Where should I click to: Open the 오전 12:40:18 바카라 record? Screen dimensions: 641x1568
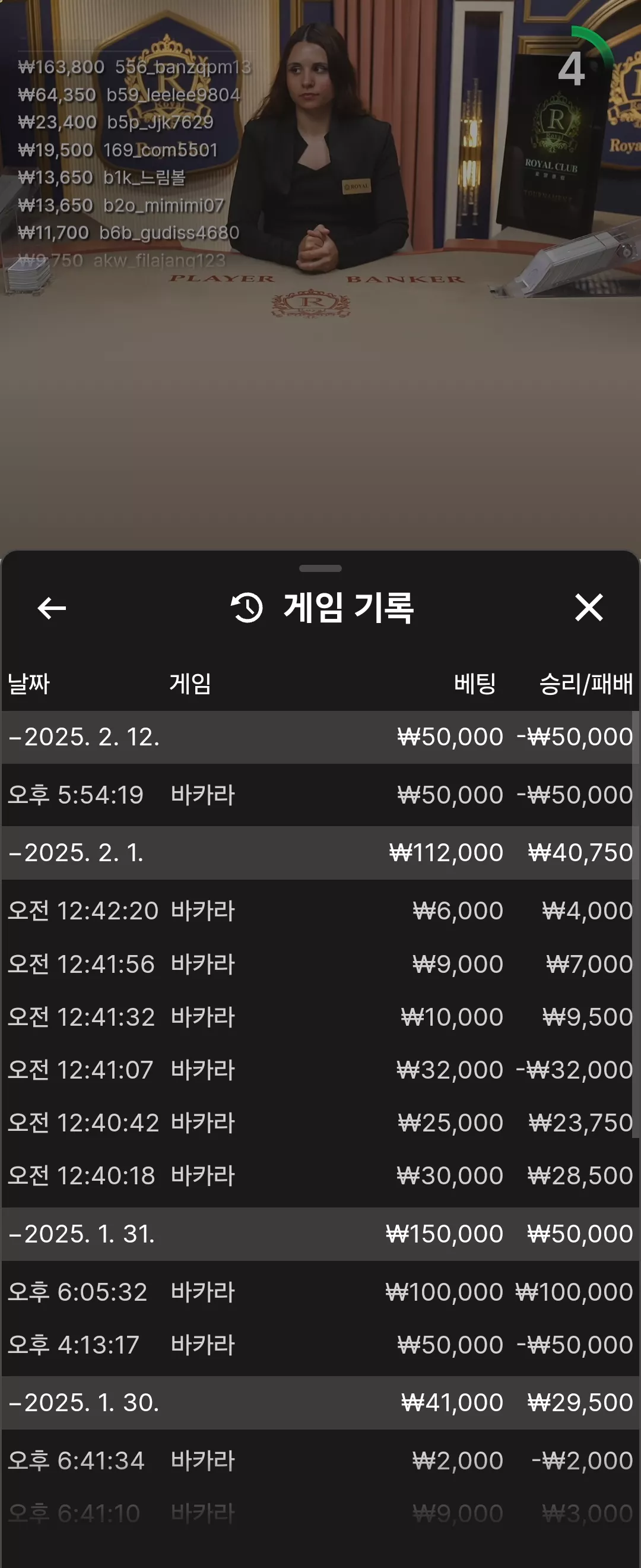(320, 1176)
